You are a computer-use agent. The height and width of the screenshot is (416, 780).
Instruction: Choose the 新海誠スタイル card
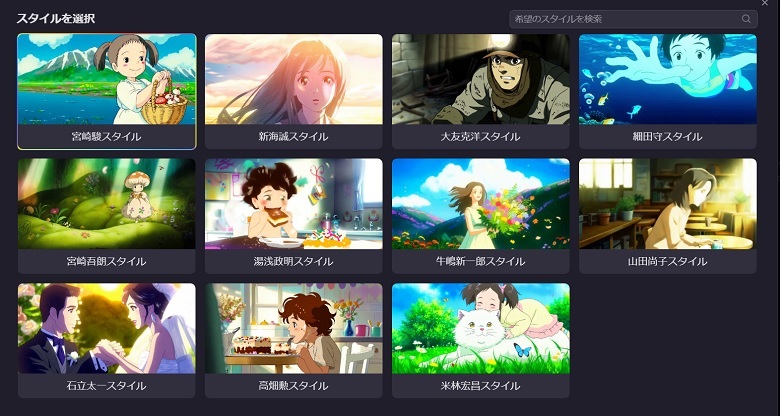[294, 90]
